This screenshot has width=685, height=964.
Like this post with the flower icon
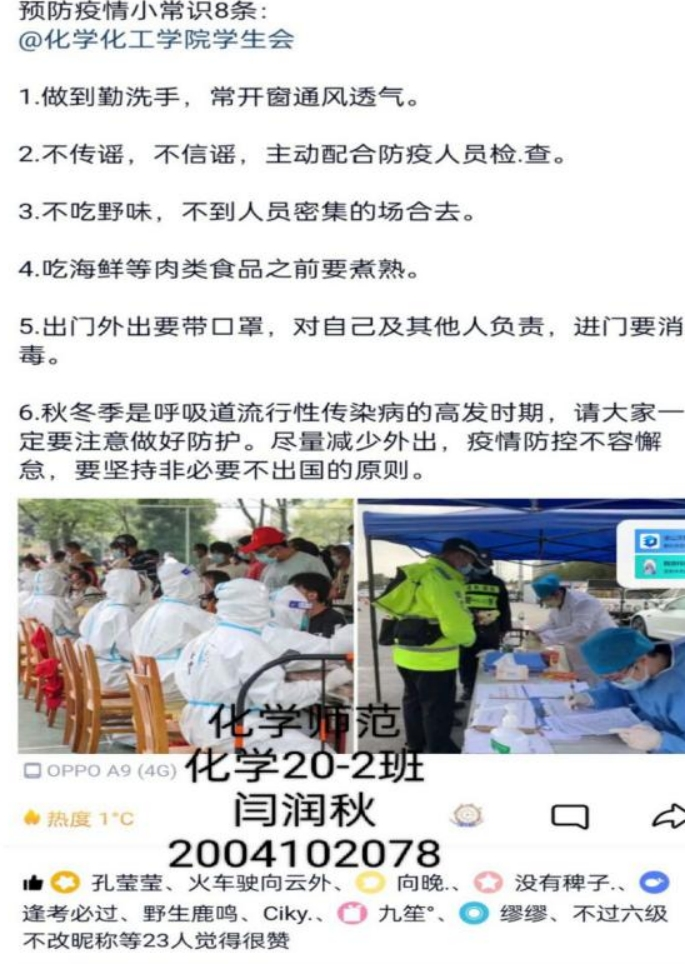pyautogui.click(x=467, y=815)
